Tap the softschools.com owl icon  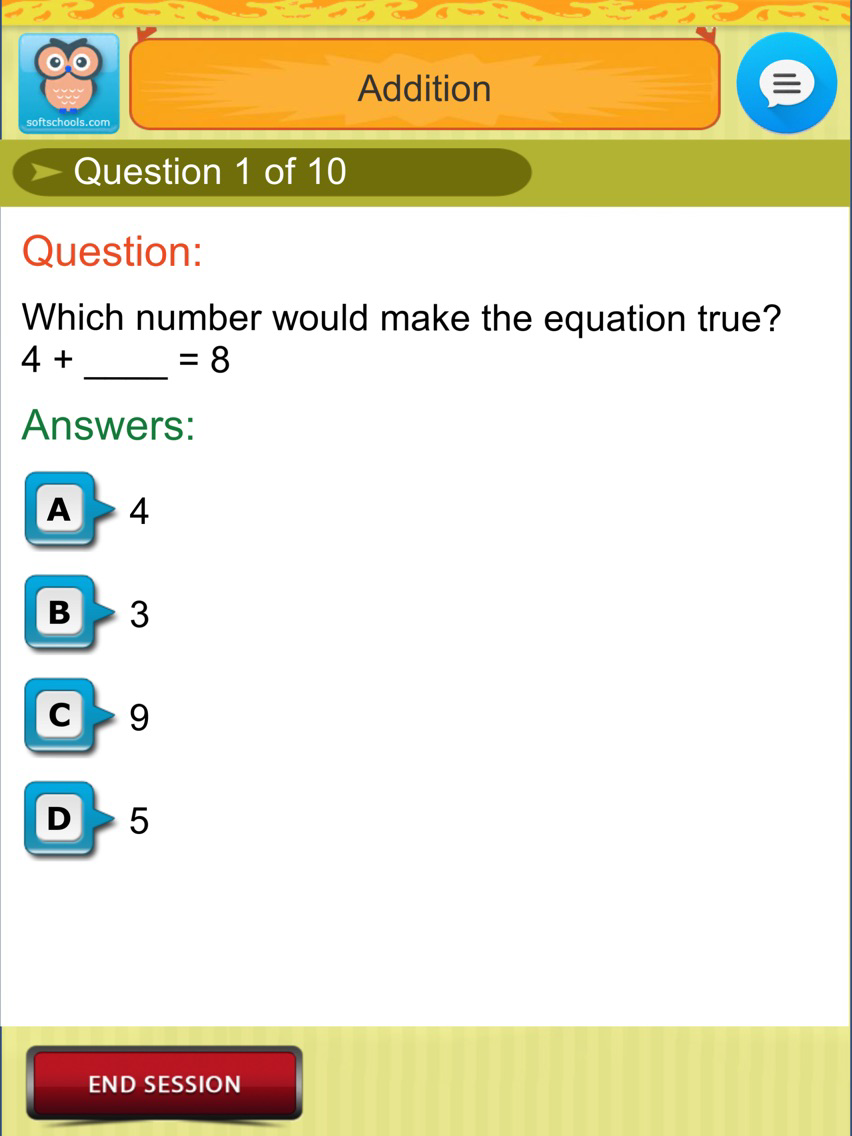click(69, 83)
